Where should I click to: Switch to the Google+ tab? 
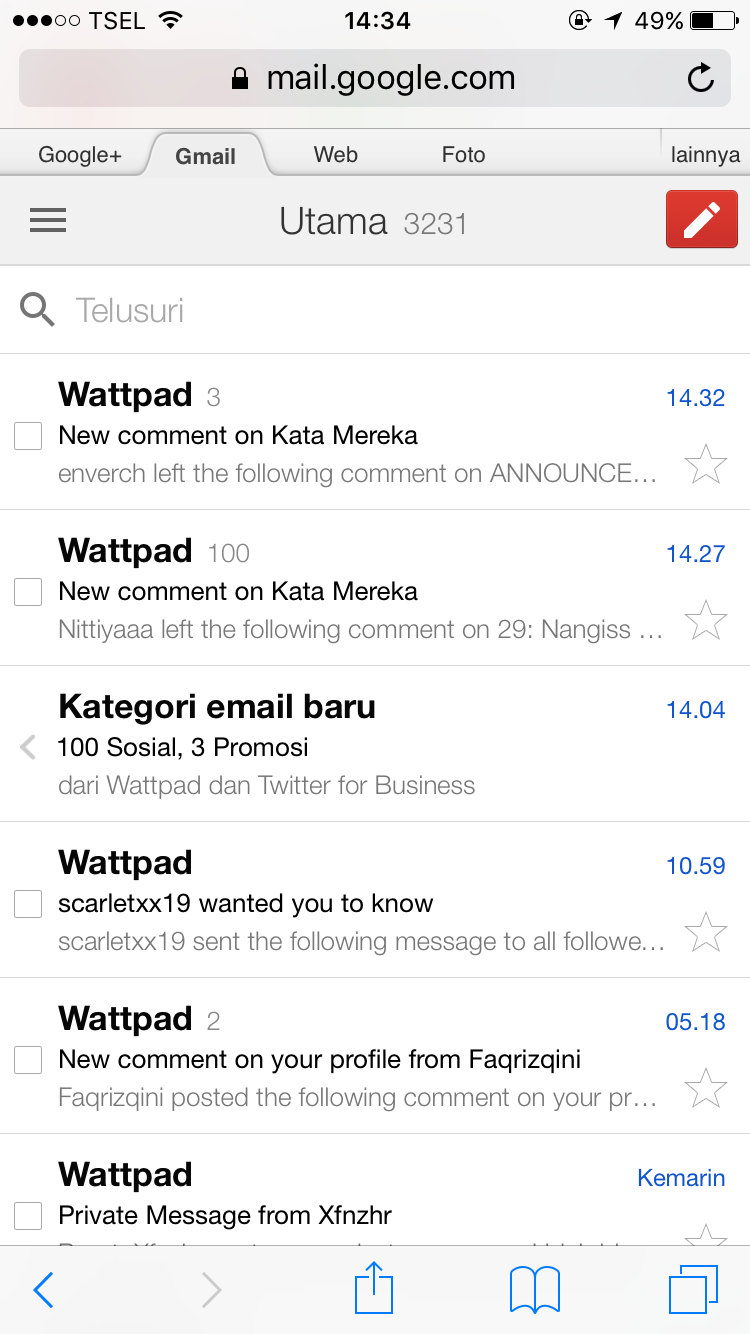pyautogui.click(x=80, y=155)
